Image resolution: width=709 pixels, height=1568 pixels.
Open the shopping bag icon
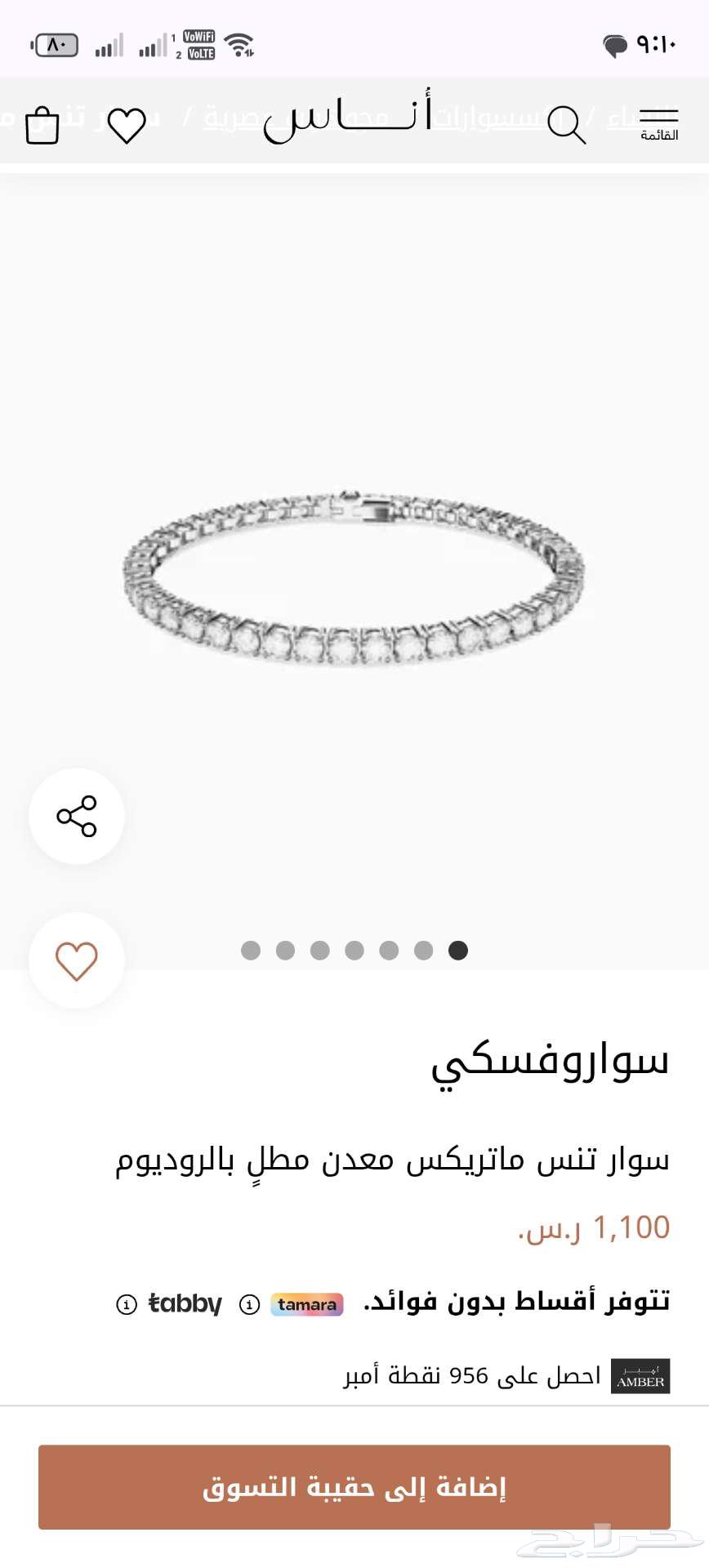click(x=42, y=126)
